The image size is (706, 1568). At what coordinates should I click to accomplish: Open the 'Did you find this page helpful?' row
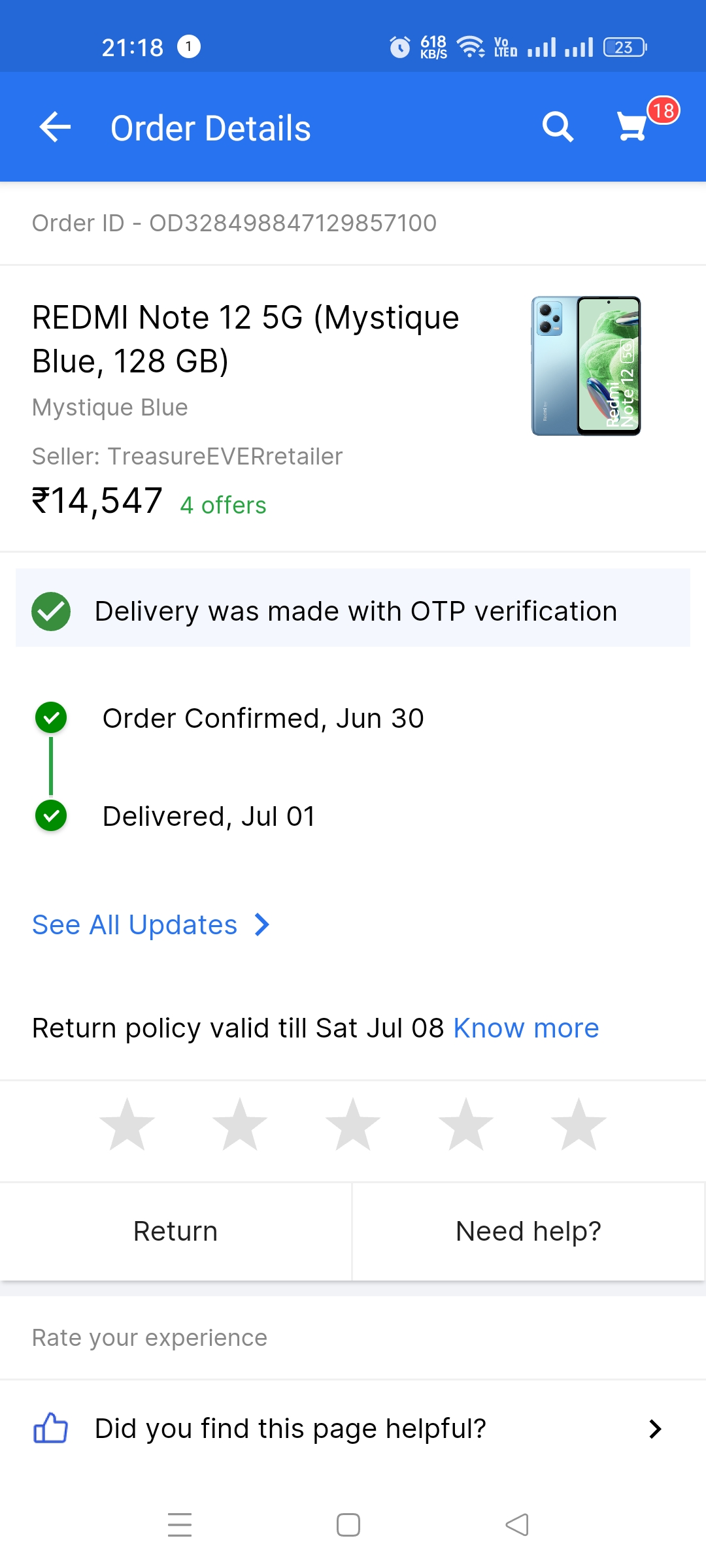point(353,1429)
